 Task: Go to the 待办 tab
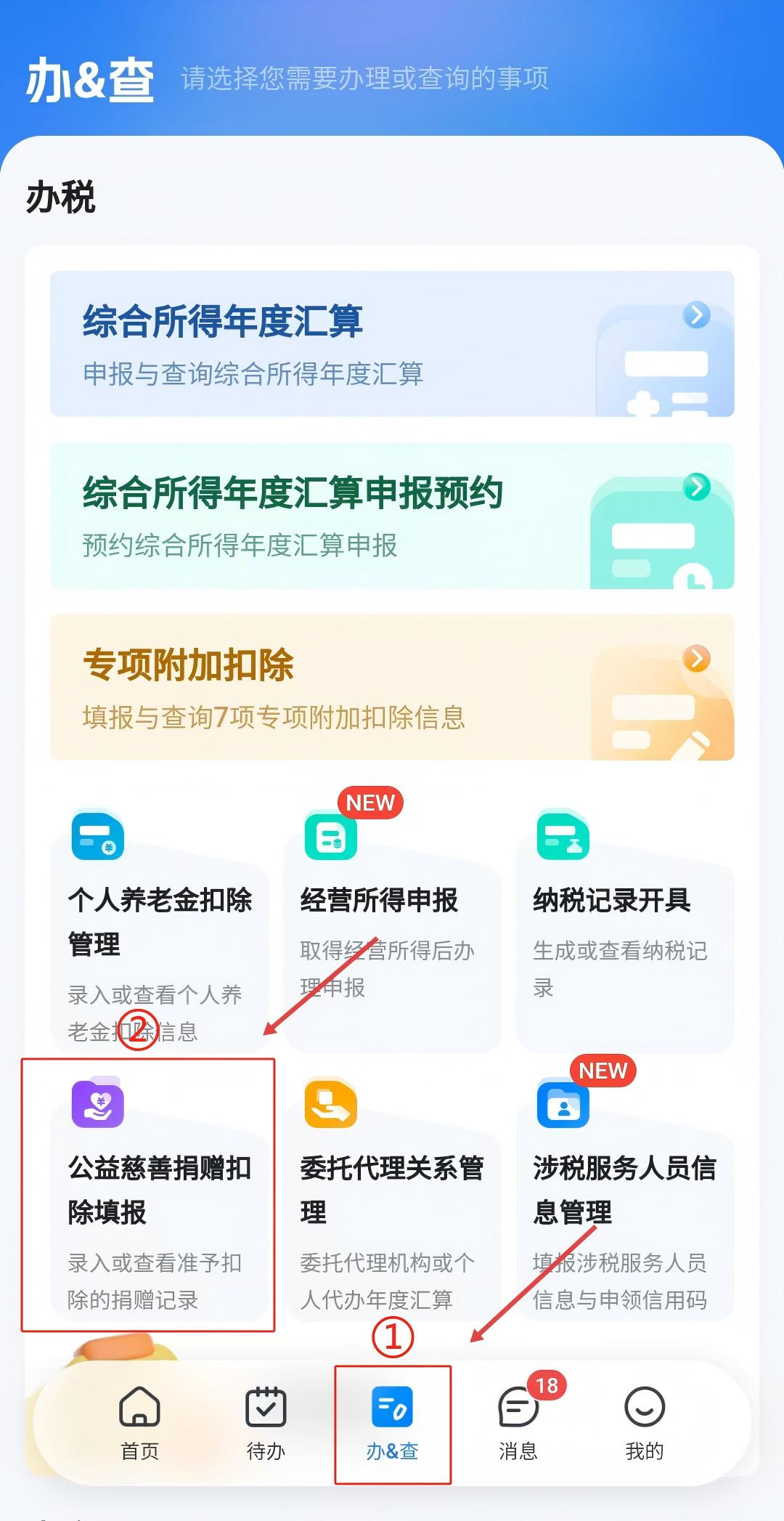[x=266, y=1424]
